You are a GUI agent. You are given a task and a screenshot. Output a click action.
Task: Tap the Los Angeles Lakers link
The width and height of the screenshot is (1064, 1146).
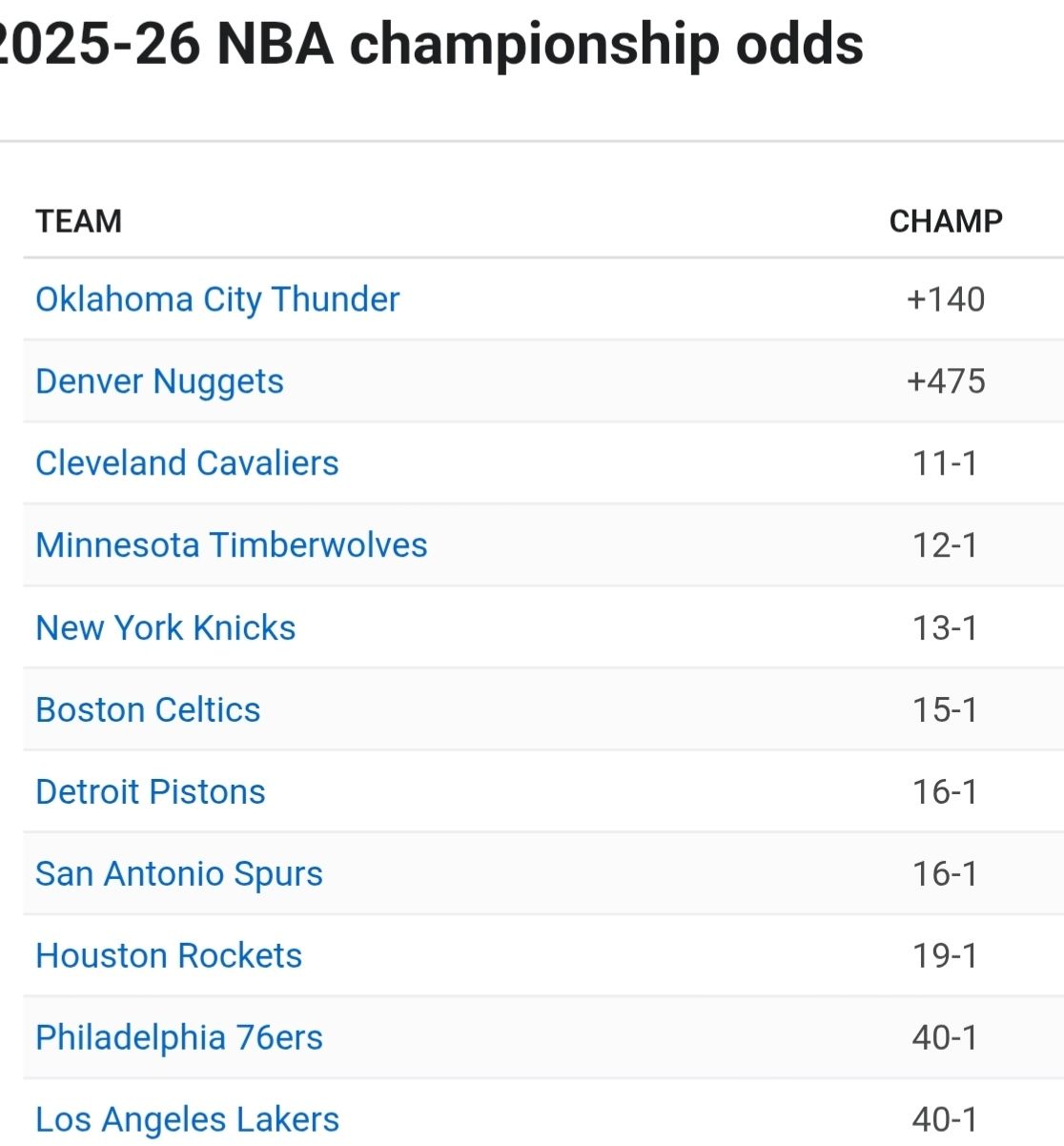[x=187, y=1119]
